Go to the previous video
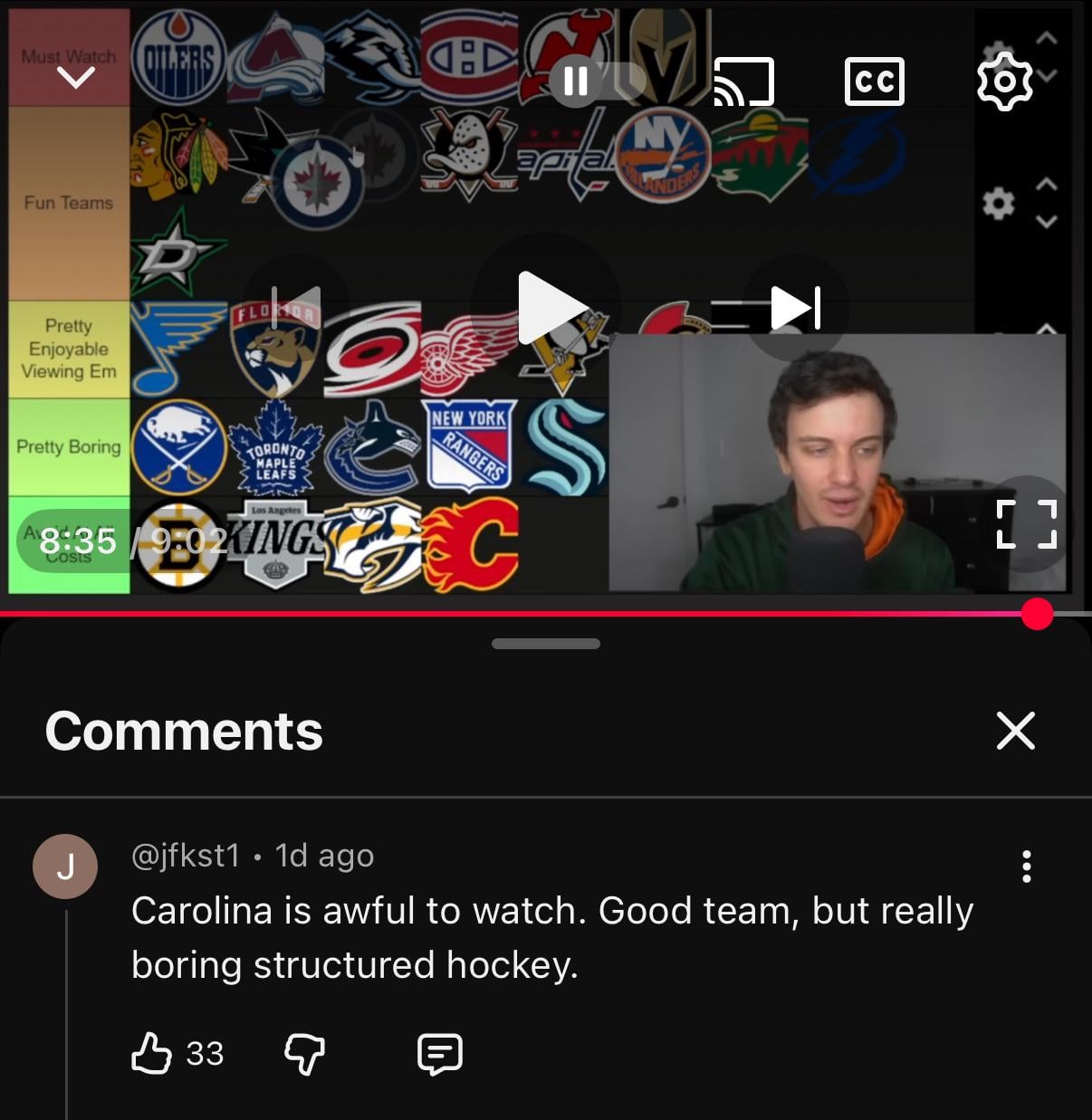Image resolution: width=1092 pixels, height=1120 pixels. pos(298,307)
